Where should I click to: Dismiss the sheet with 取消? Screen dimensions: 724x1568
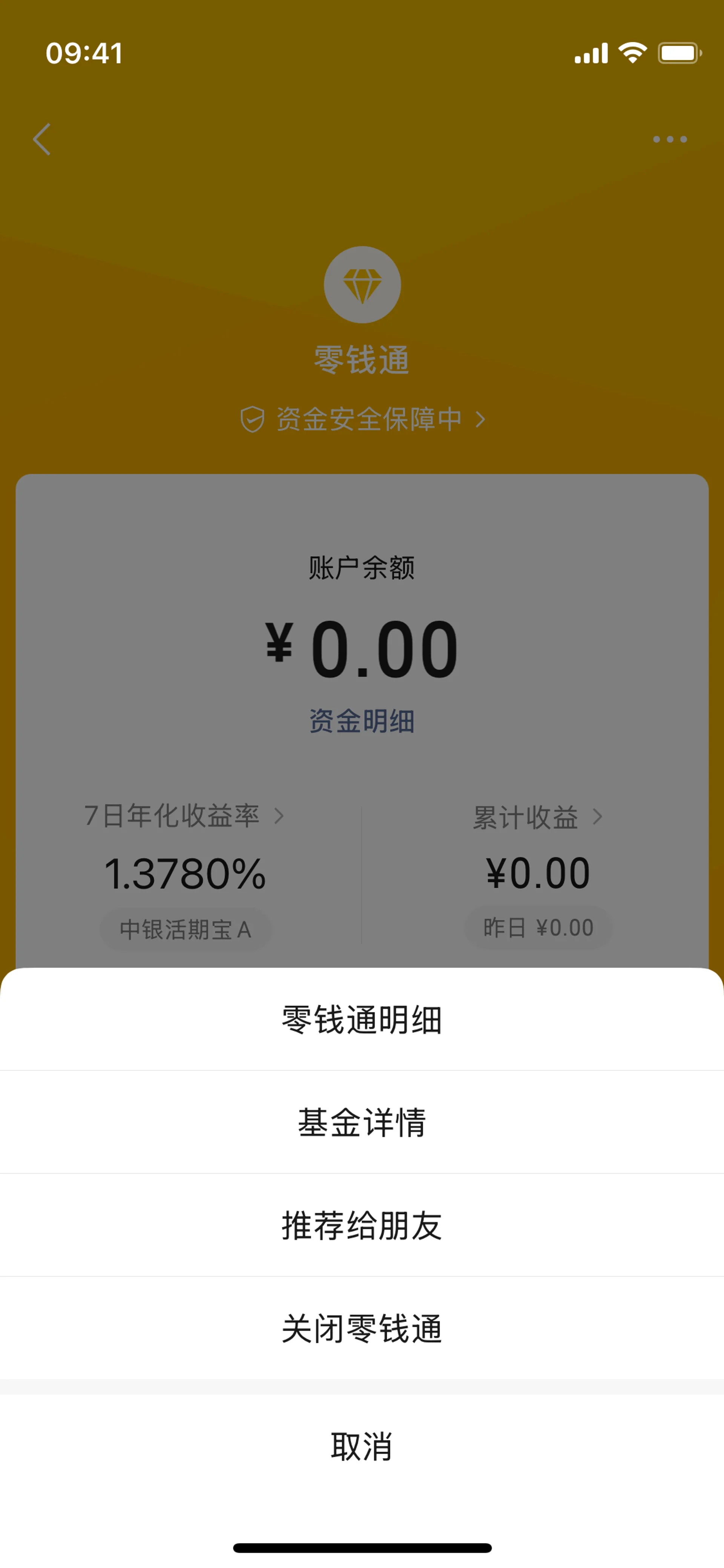click(362, 1446)
